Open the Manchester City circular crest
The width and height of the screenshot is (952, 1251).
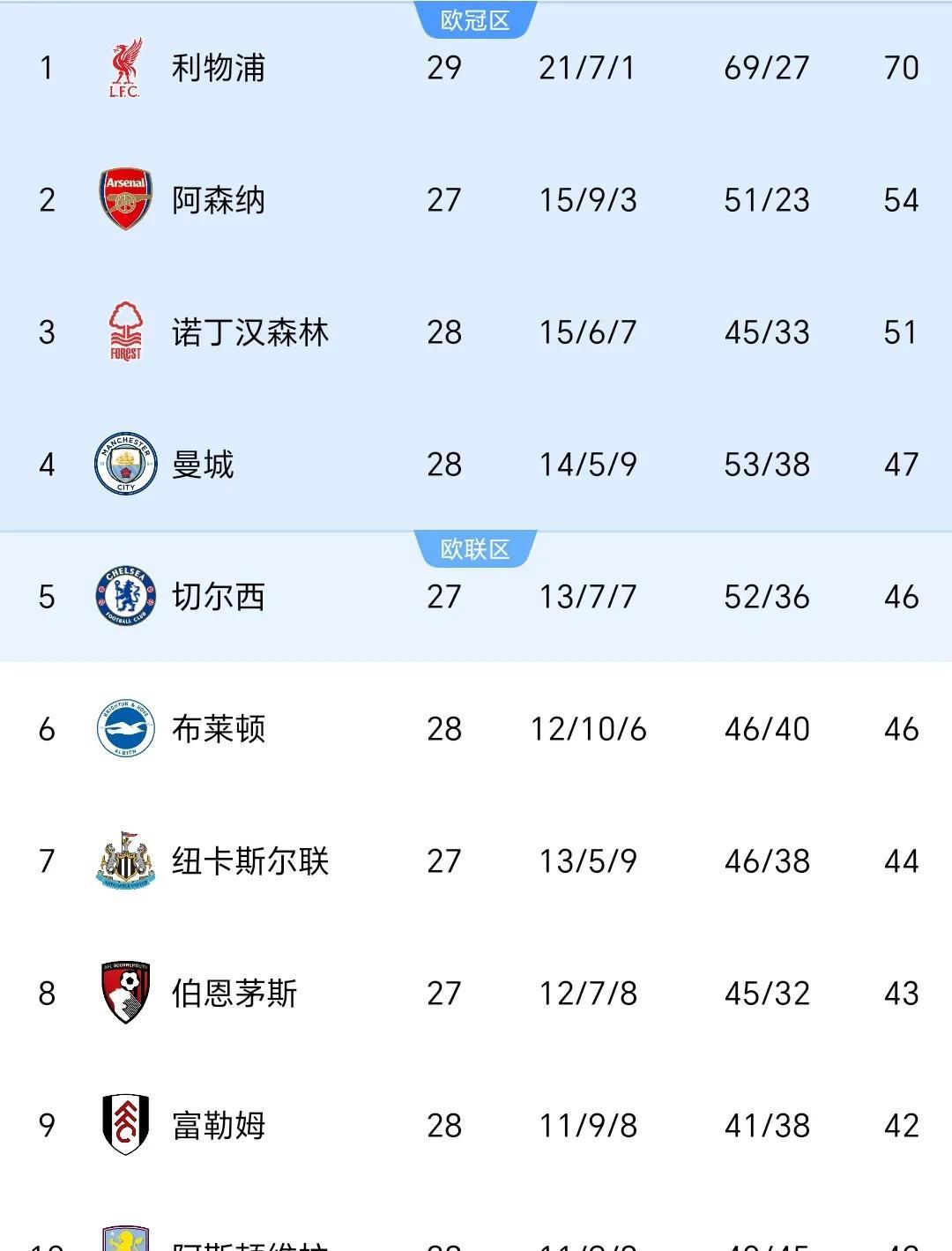click(123, 464)
